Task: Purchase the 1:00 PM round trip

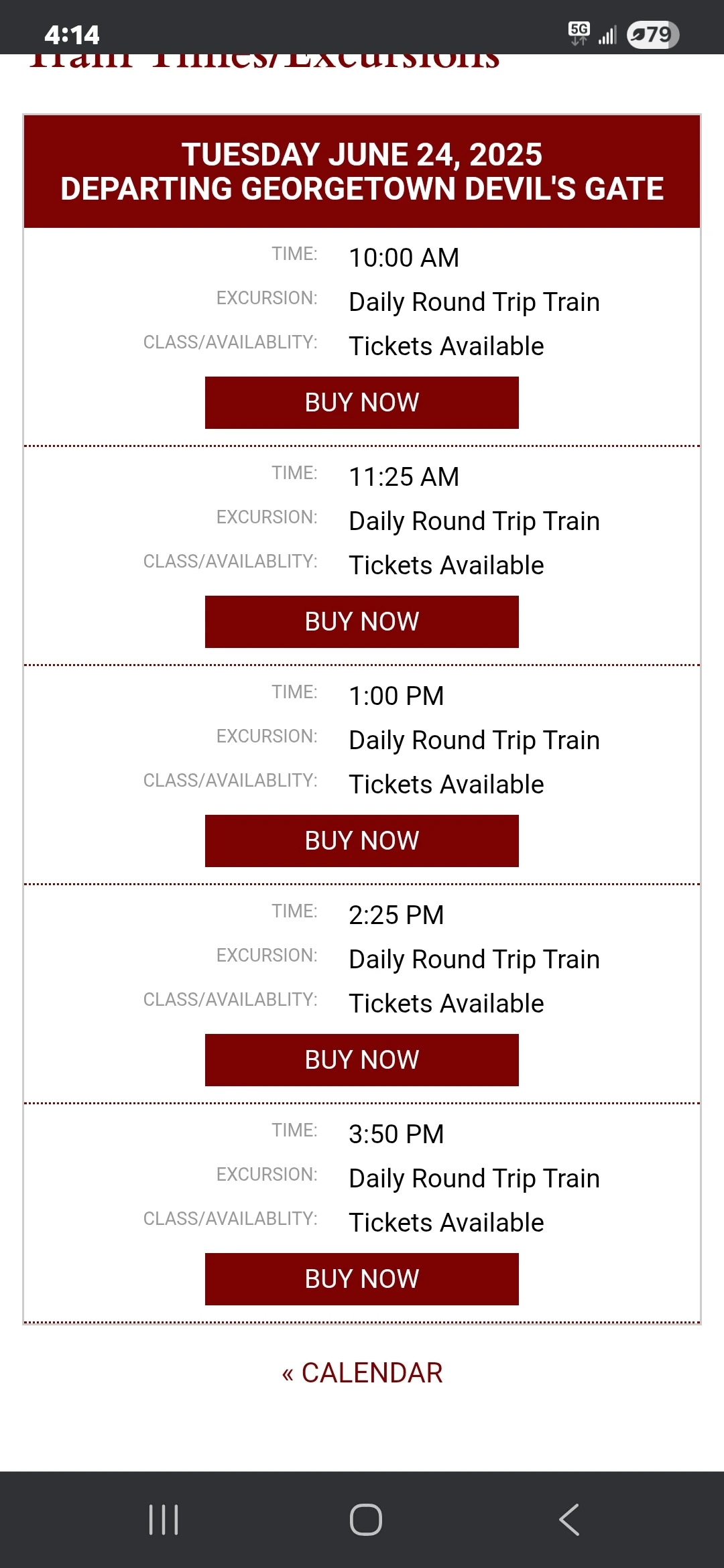Action: click(362, 841)
